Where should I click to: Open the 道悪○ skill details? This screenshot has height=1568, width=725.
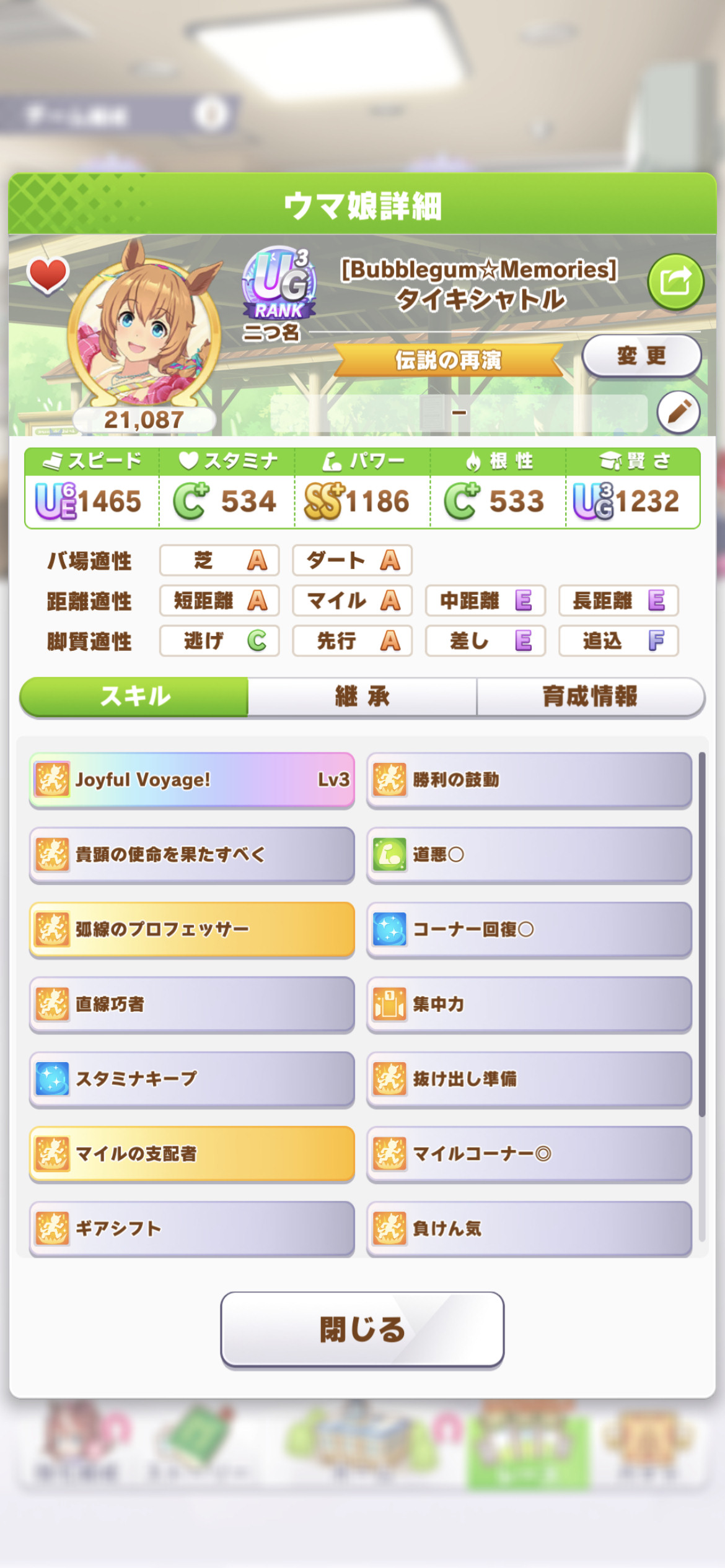(x=529, y=855)
